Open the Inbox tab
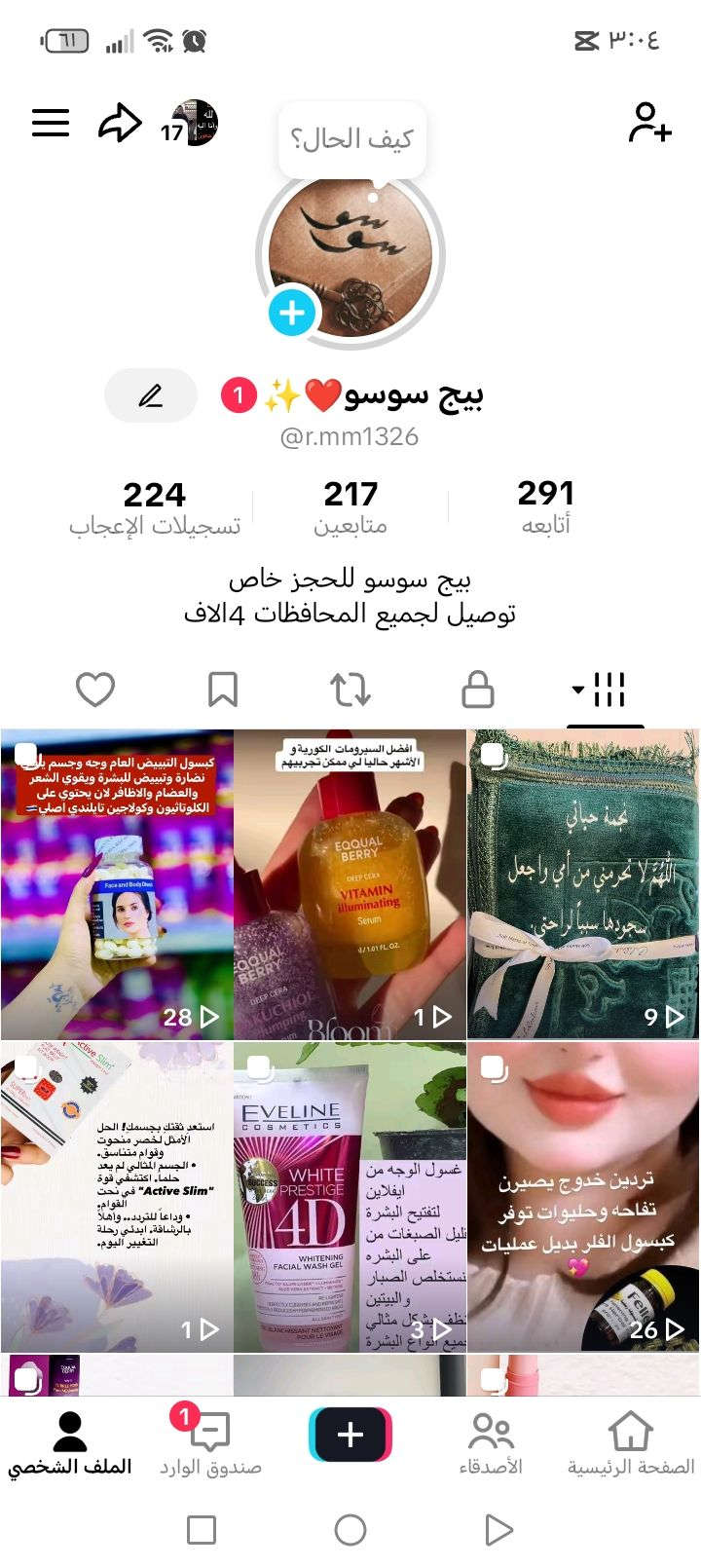 [x=210, y=1443]
